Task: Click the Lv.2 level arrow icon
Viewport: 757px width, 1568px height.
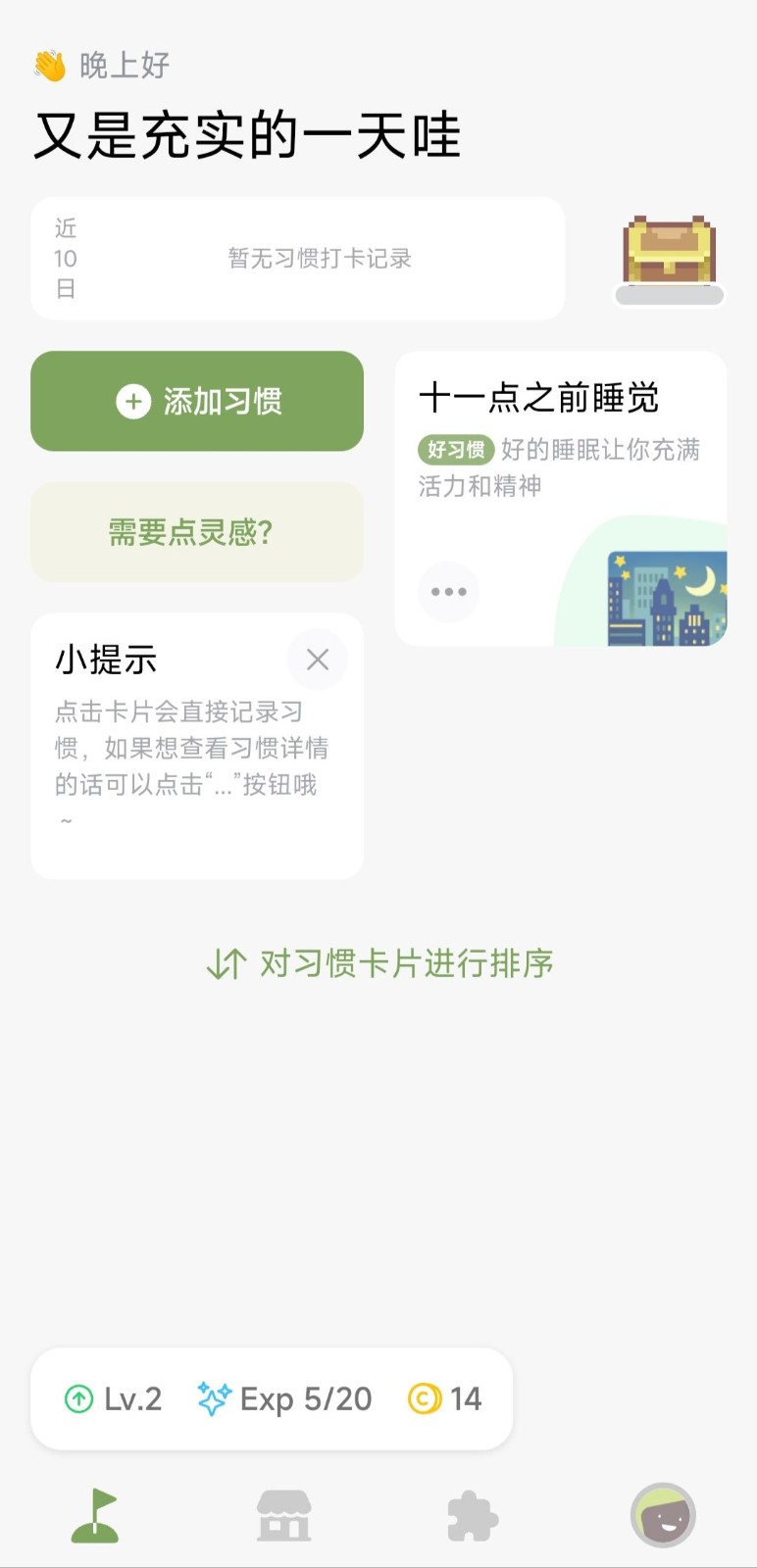Action: [78, 1399]
